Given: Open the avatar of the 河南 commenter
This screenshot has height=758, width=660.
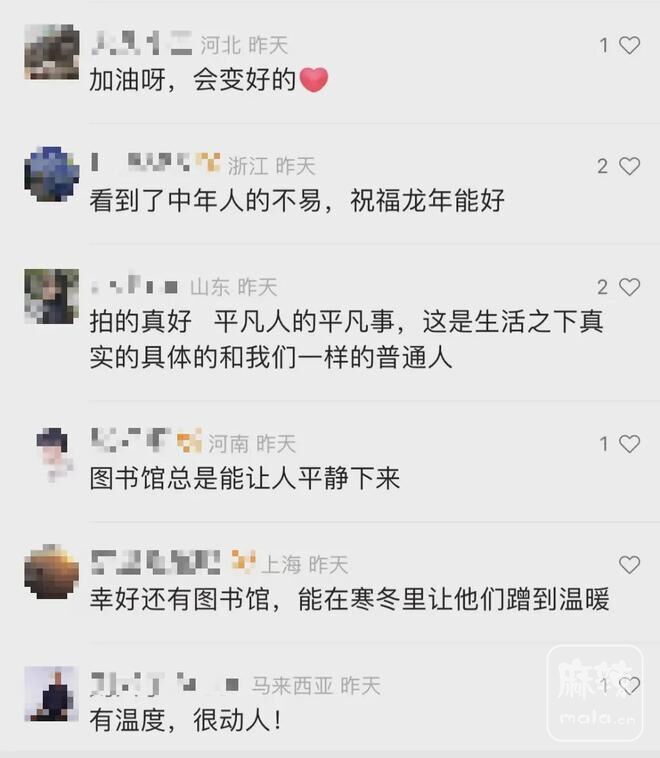Looking at the screenshot, I should 51,452.
